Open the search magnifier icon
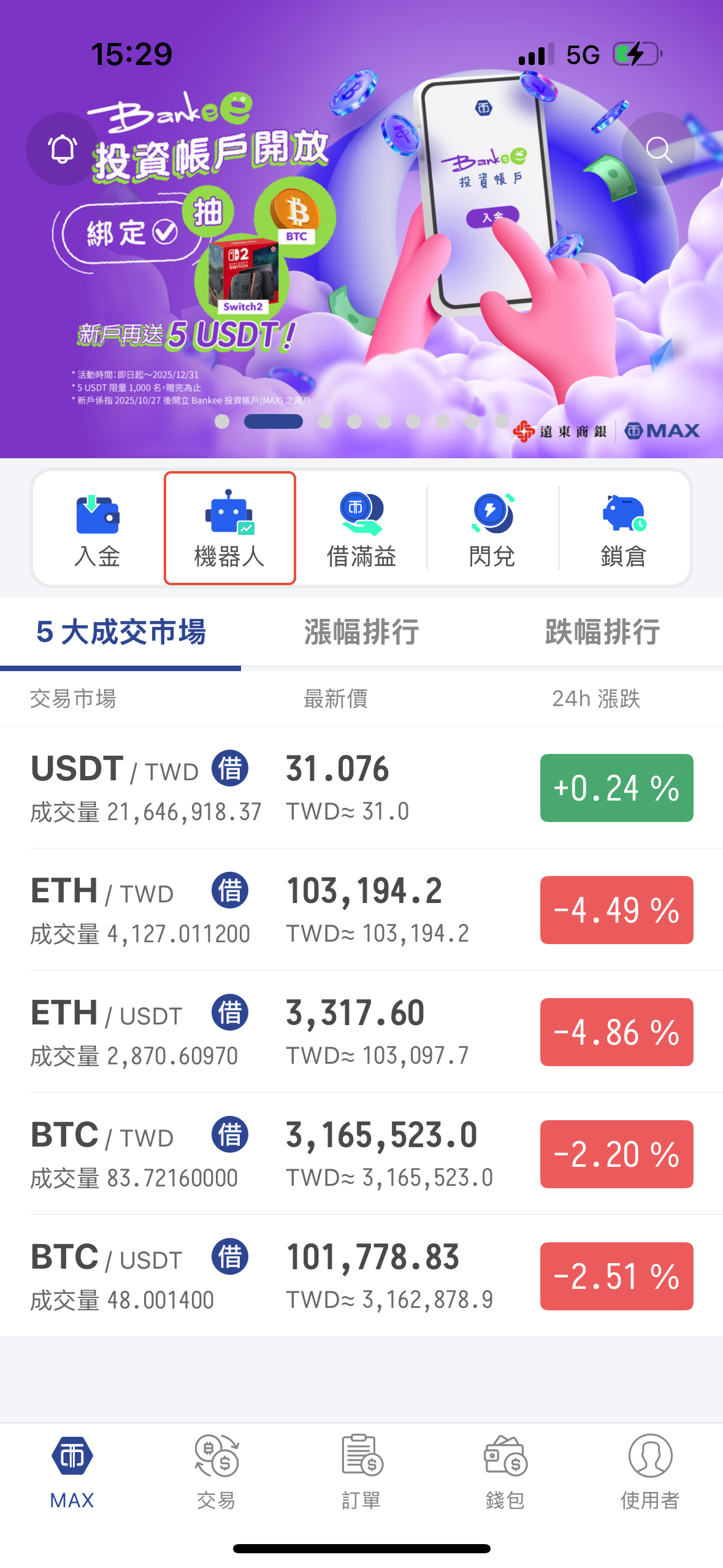The height and width of the screenshot is (1568, 723). tap(659, 149)
